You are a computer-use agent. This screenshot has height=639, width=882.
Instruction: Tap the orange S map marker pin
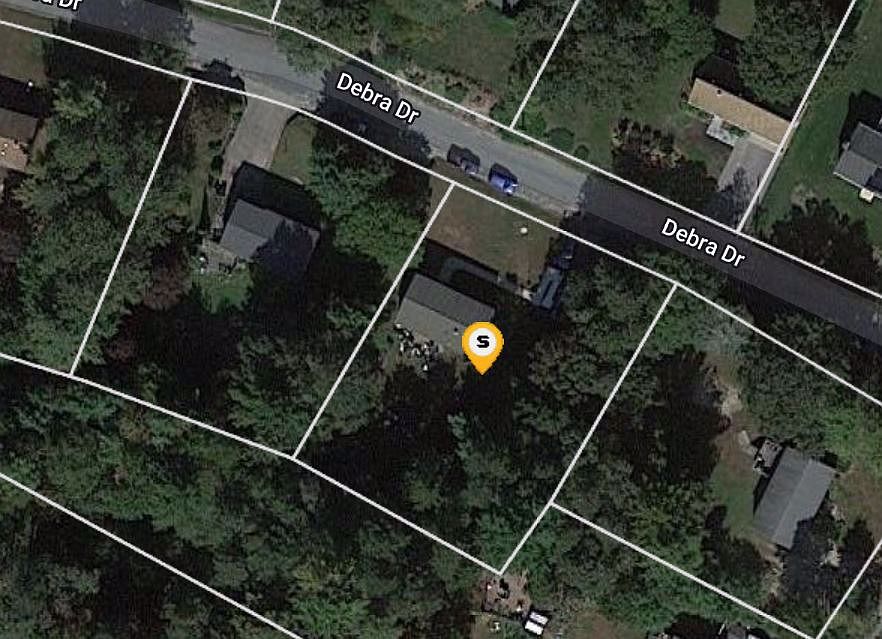(483, 344)
